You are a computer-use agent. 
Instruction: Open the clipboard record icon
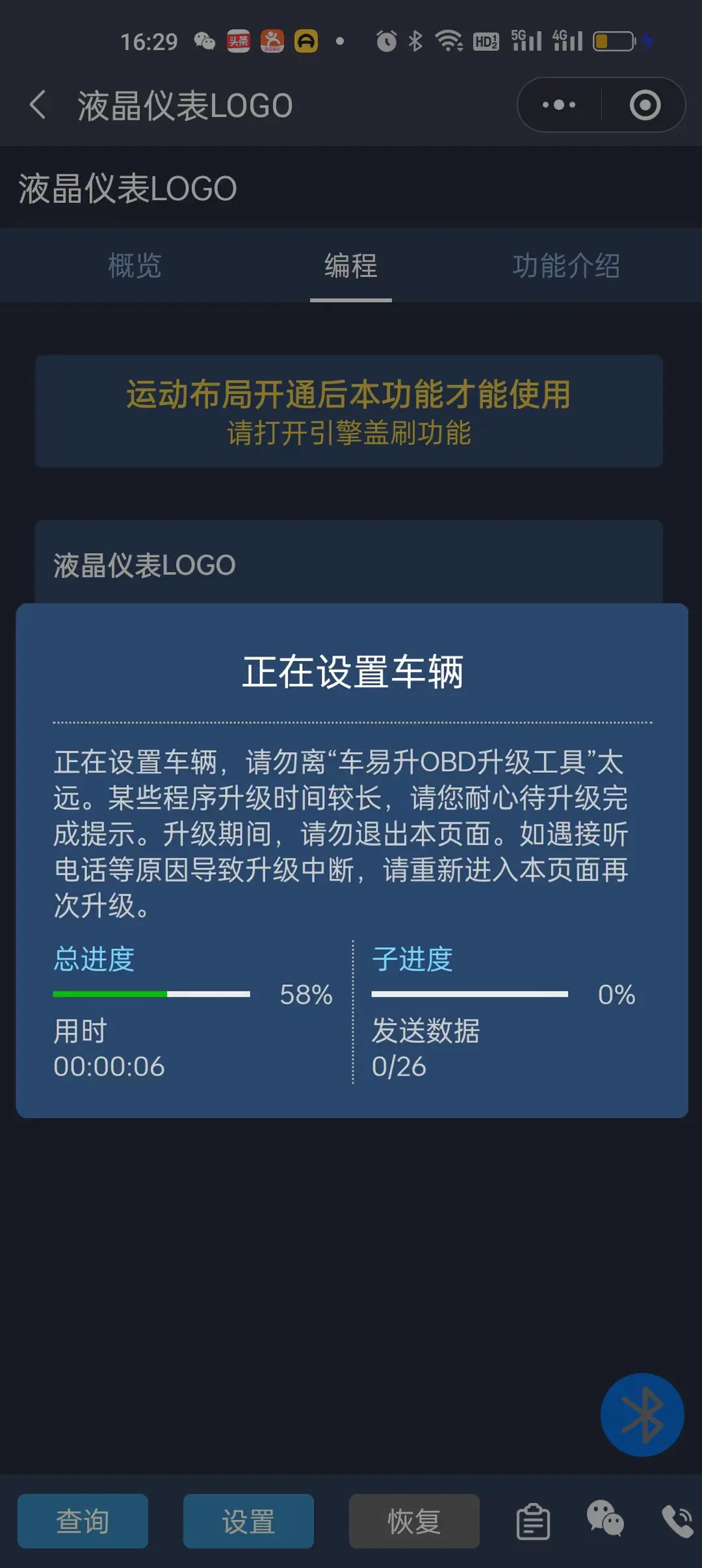click(x=533, y=1521)
